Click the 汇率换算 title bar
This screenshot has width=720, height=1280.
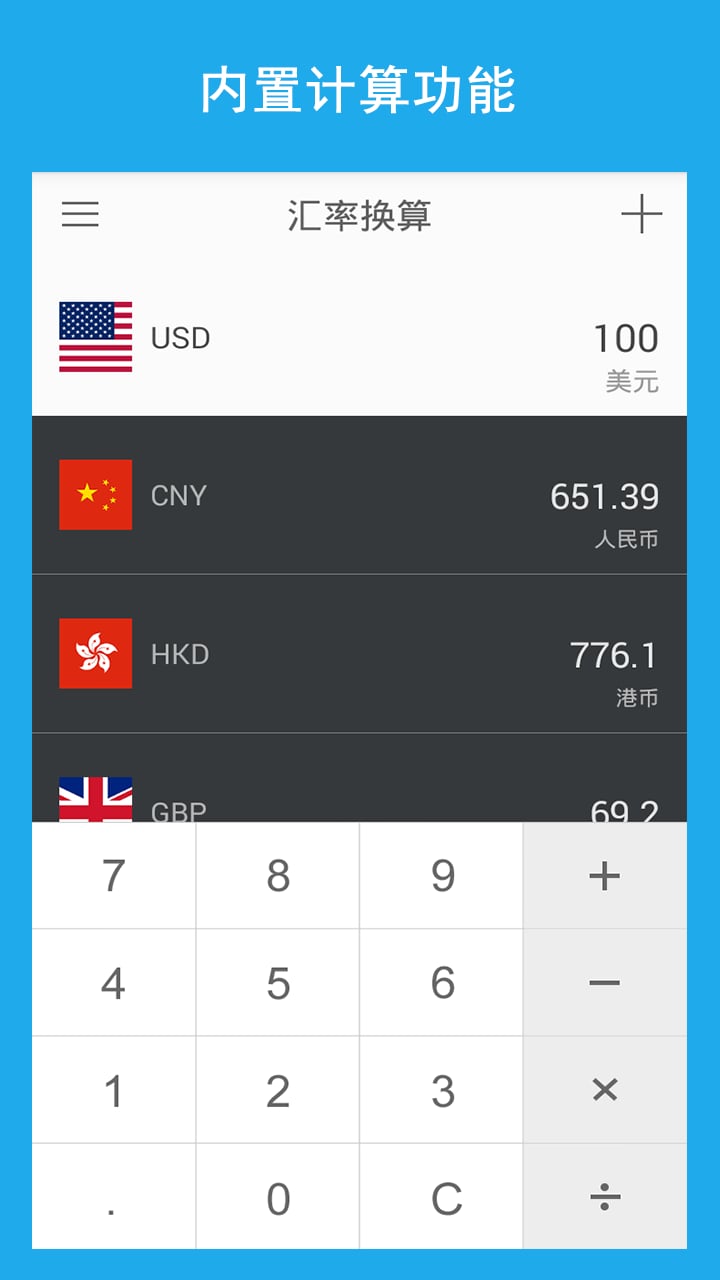[x=360, y=215]
